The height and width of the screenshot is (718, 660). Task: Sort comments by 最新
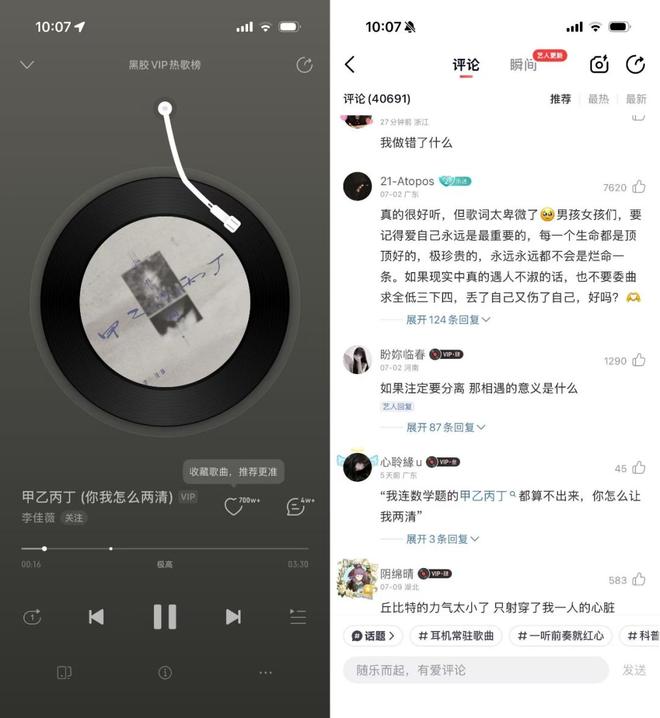coord(636,99)
